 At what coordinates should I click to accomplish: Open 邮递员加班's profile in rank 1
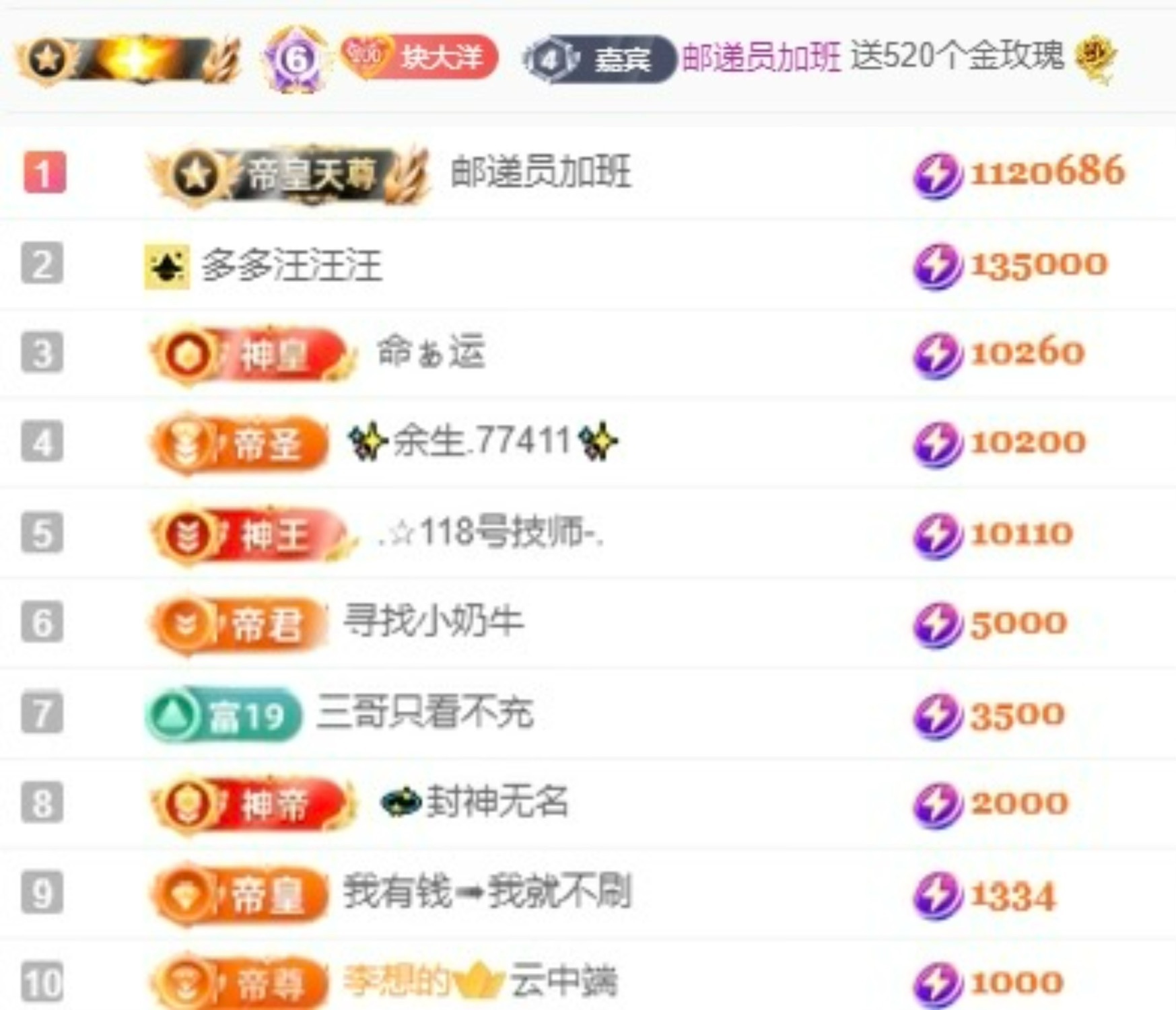coord(541,172)
